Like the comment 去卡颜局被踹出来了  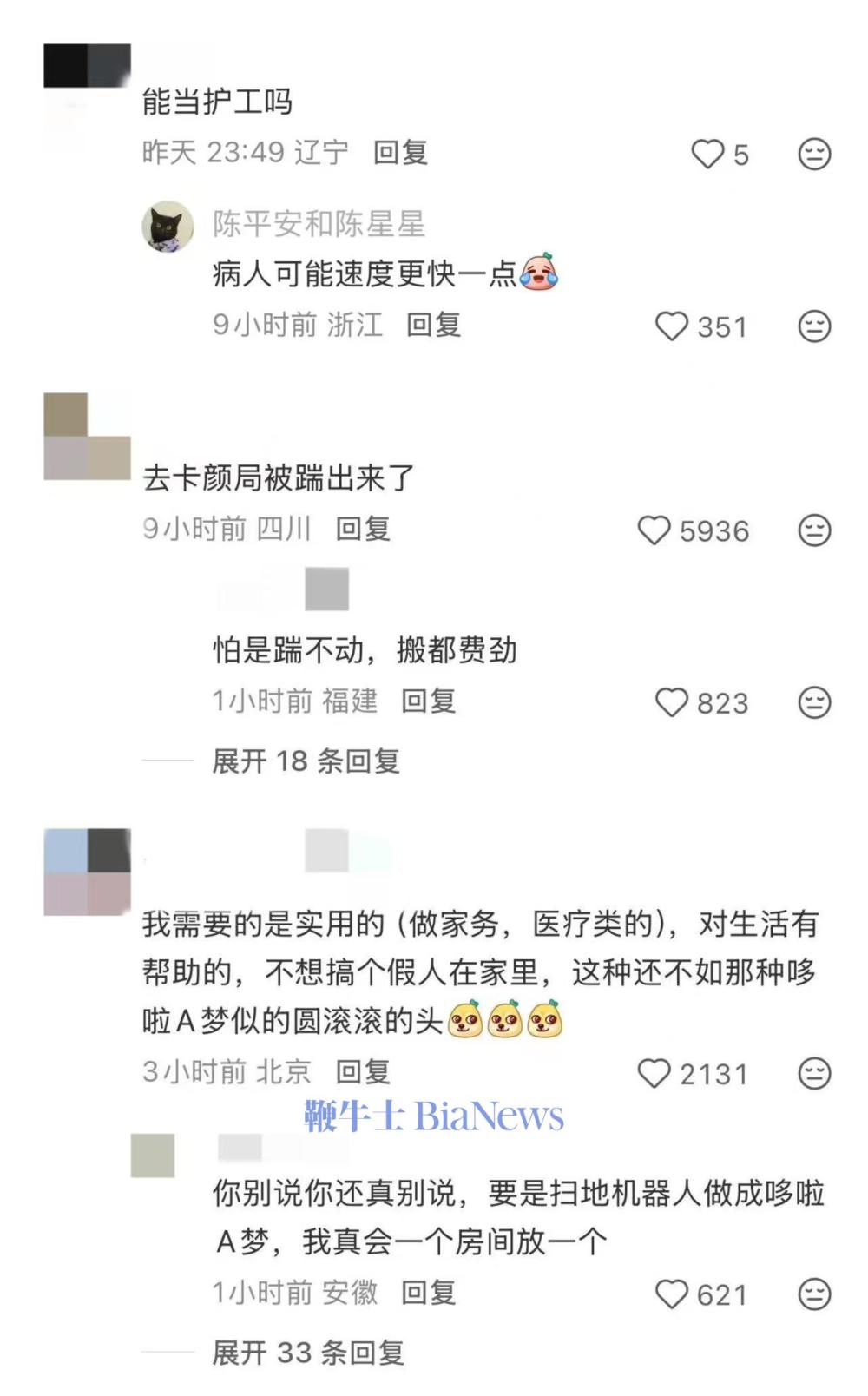654,530
